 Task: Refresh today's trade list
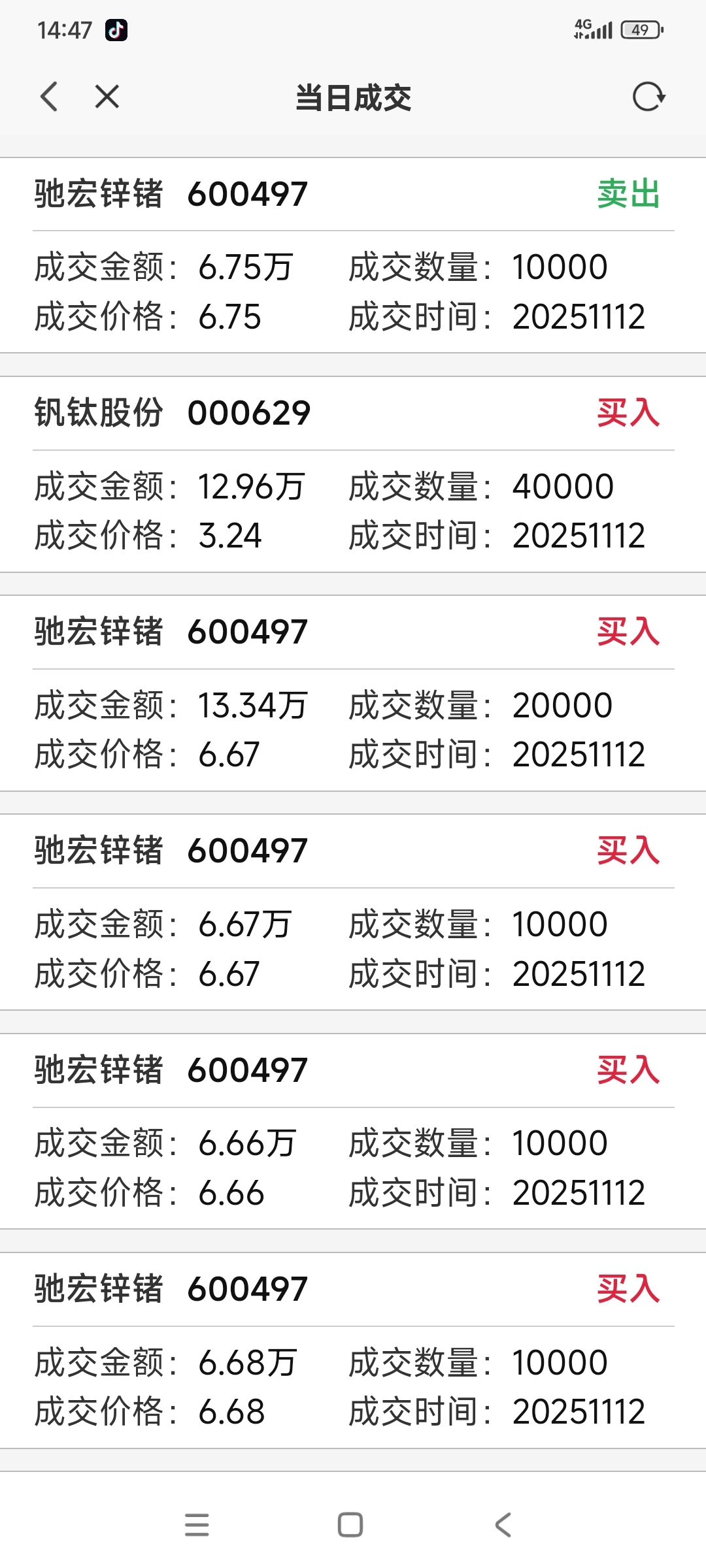pyautogui.click(x=648, y=97)
